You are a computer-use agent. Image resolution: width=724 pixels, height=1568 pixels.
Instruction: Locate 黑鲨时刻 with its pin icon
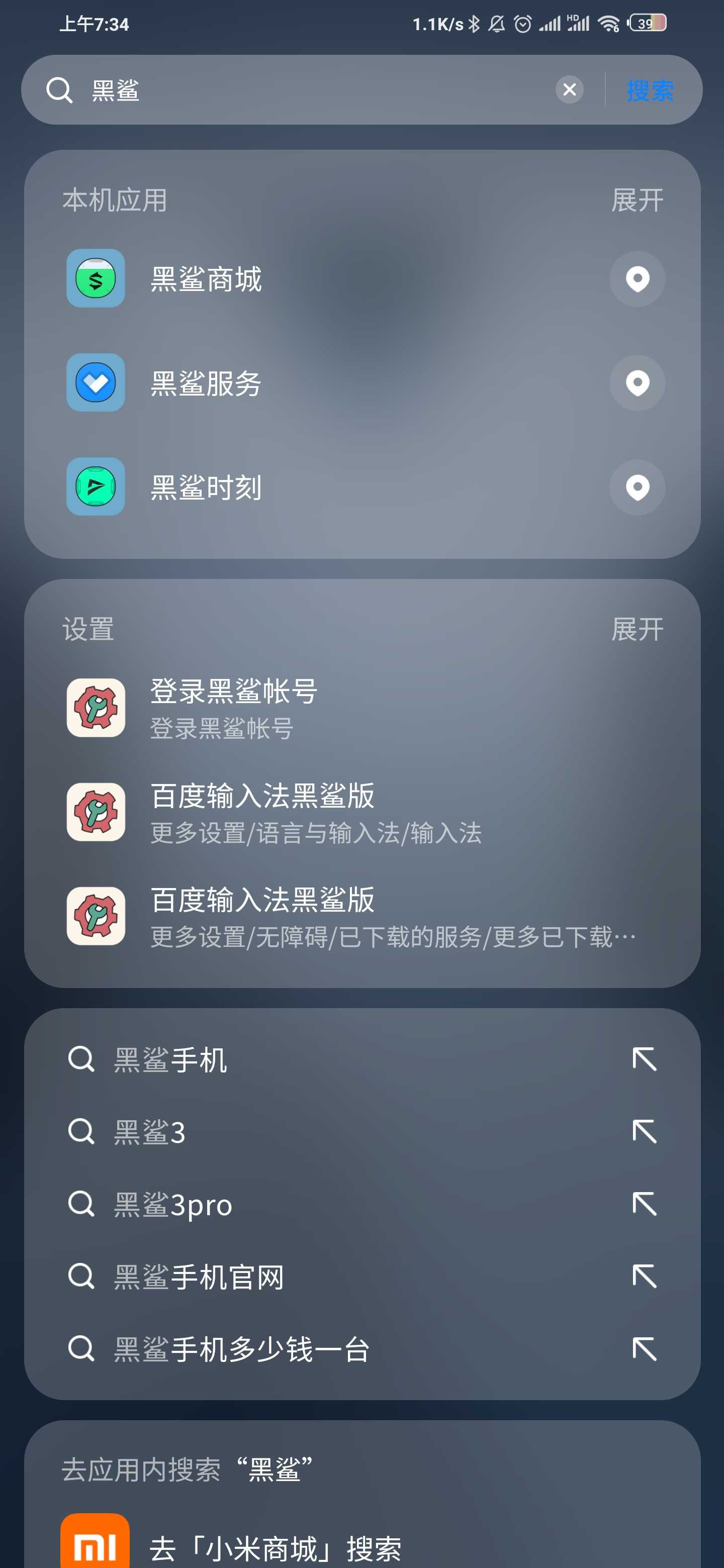click(637, 487)
